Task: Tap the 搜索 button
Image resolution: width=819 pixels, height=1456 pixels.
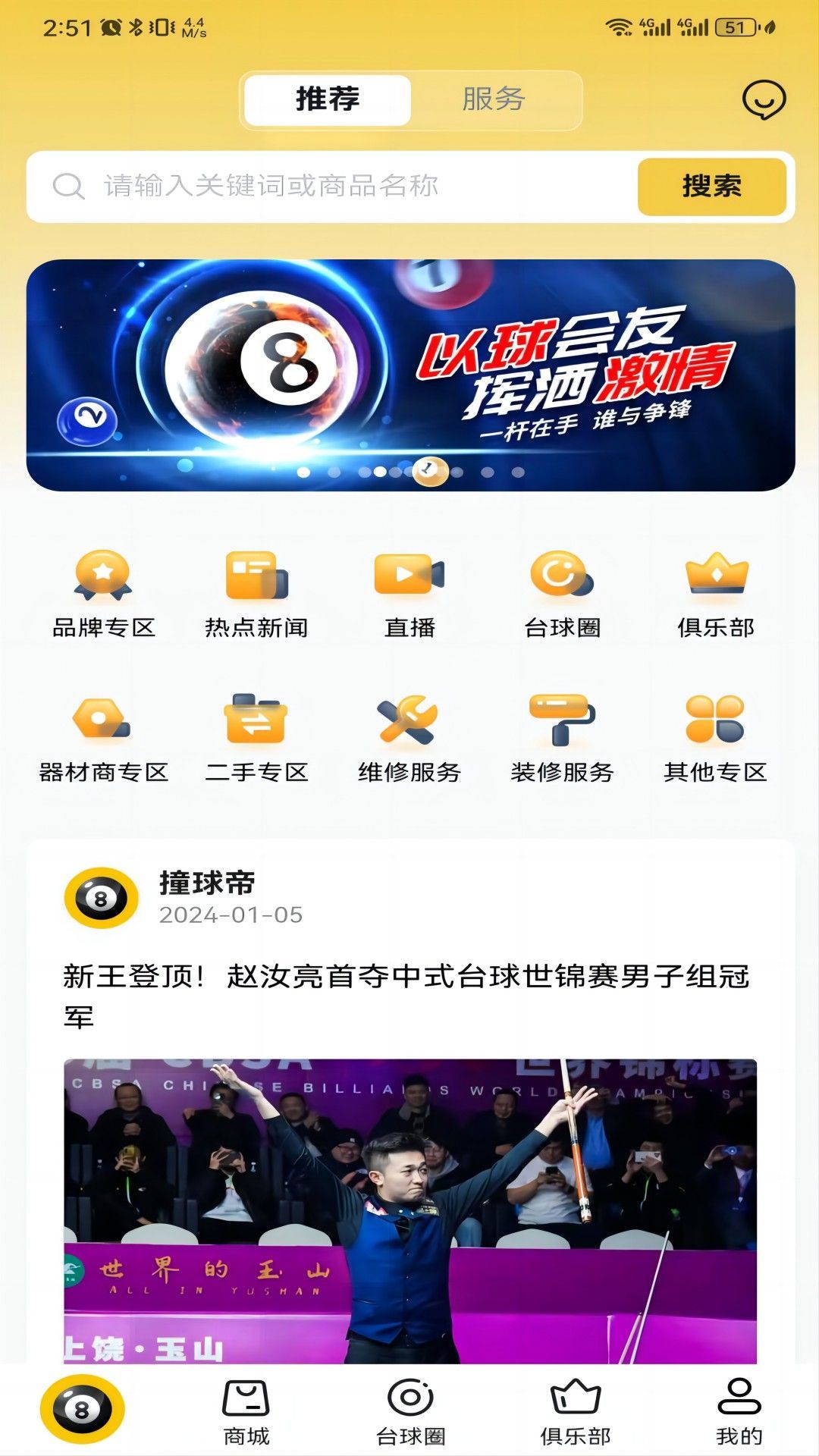Action: 711,187
